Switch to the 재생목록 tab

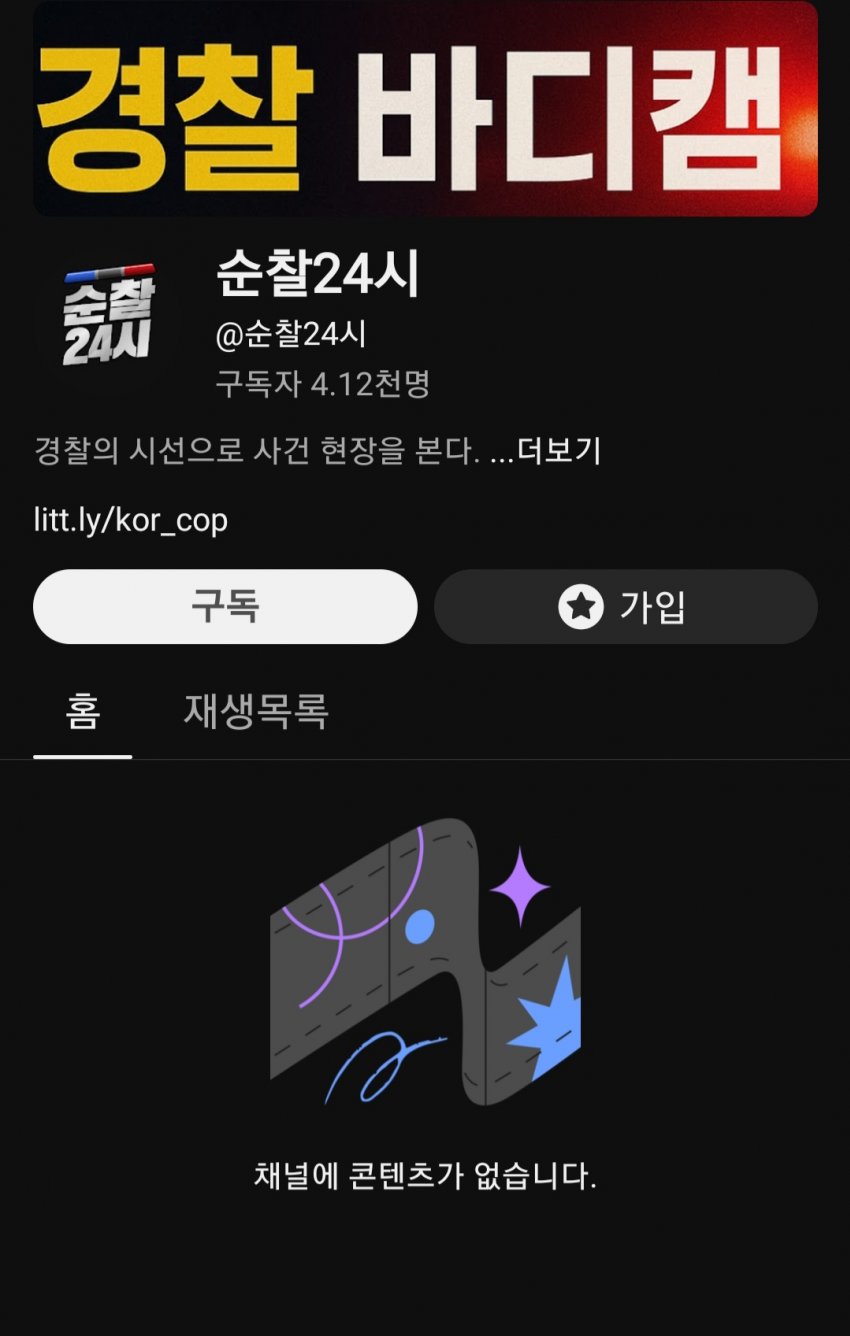(256, 711)
